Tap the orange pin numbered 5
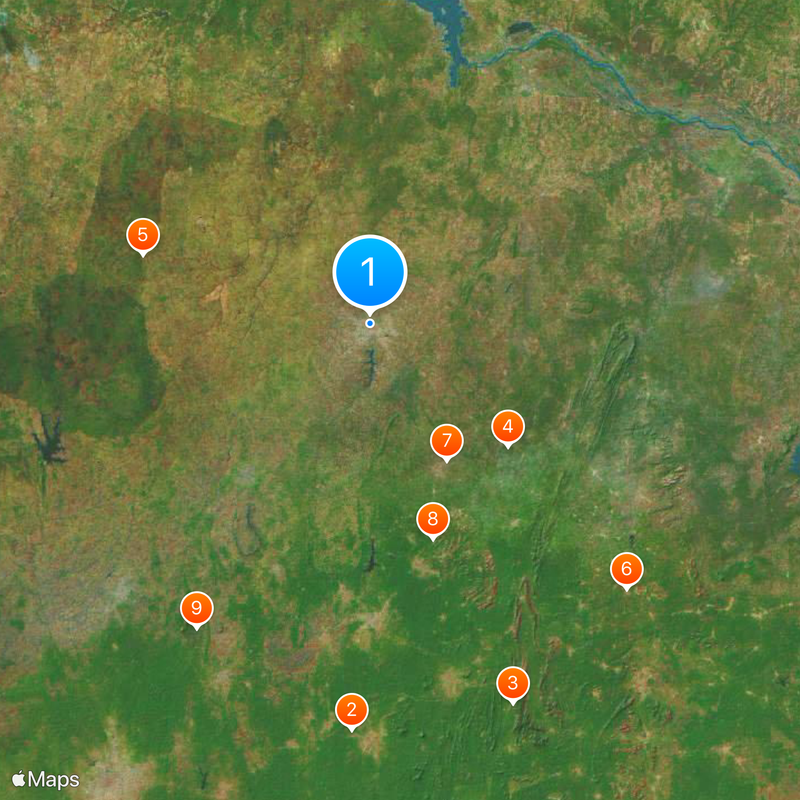Screen dimensions: 800x800 pyautogui.click(x=142, y=236)
